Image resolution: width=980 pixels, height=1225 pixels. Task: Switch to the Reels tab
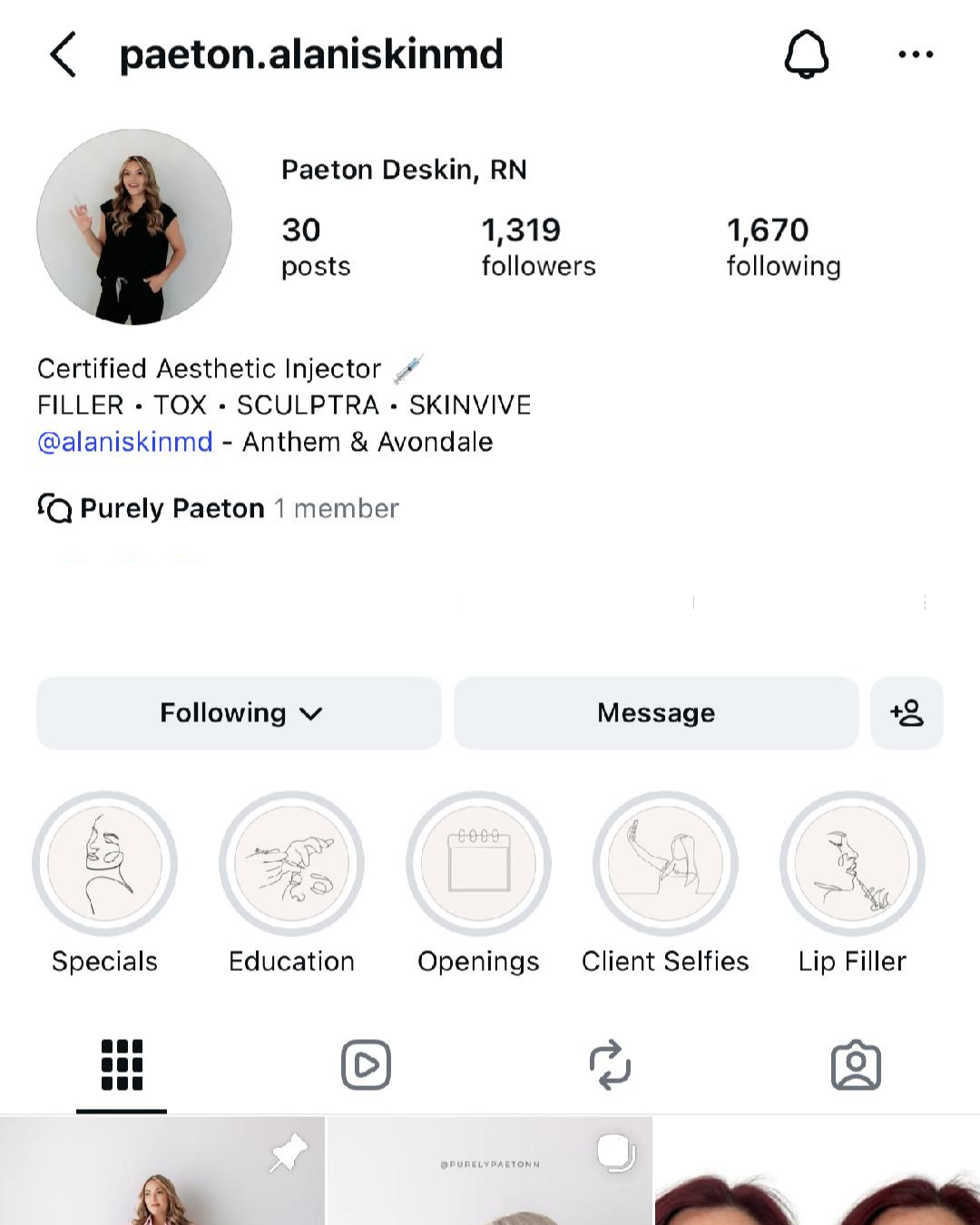tap(366, 1064)
